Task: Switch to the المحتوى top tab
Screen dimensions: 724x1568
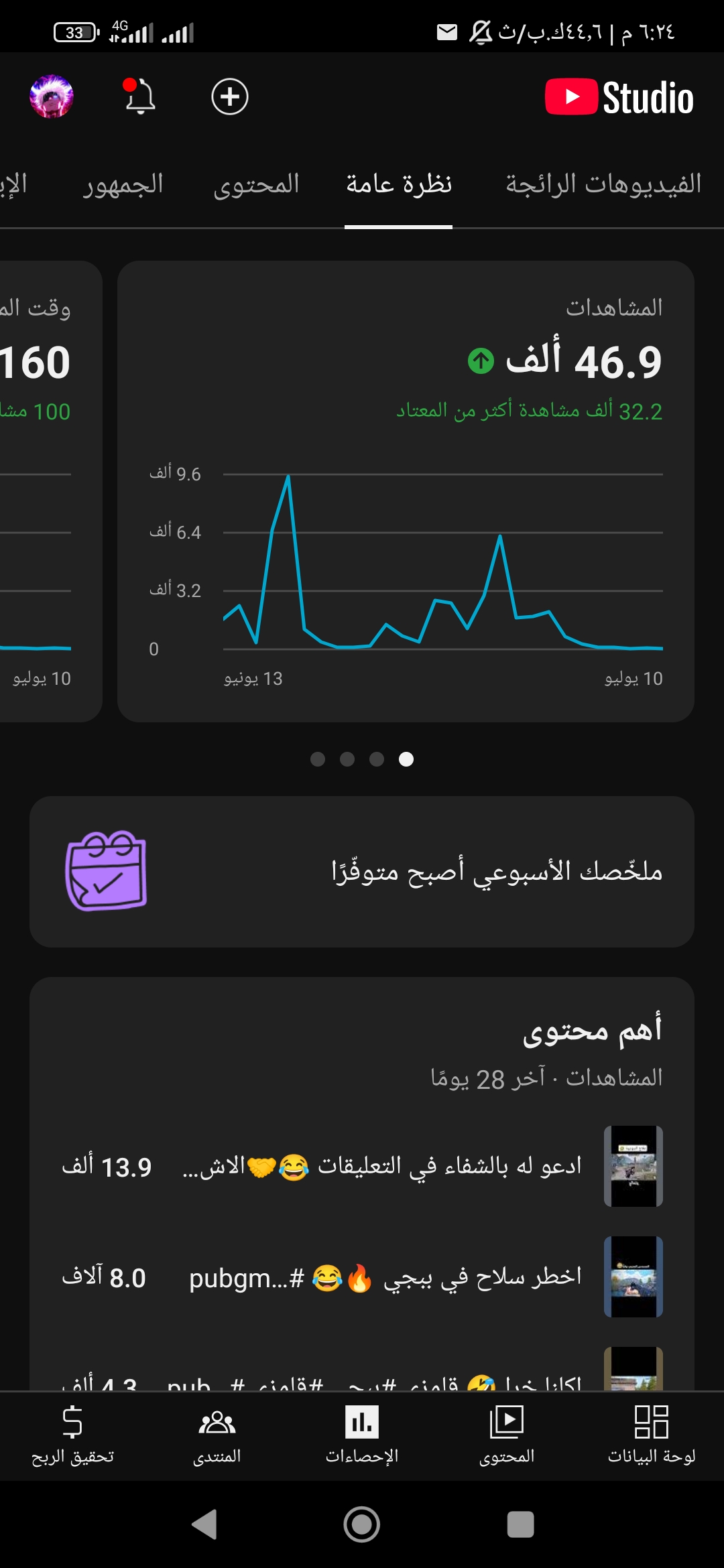Action: point(257,184)
